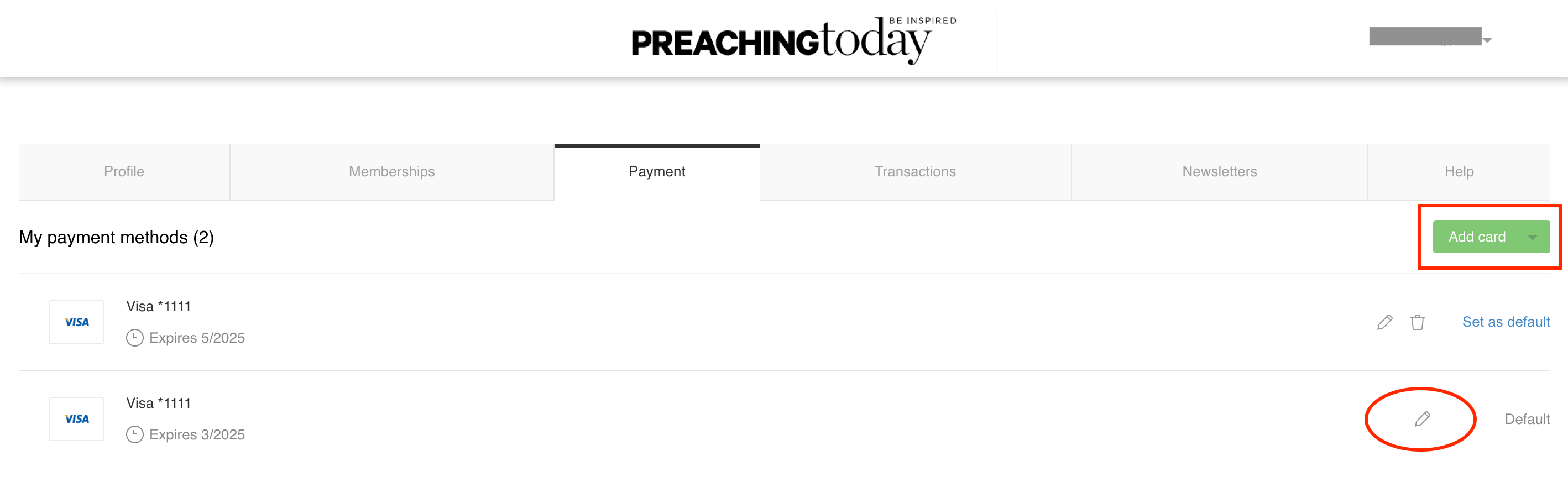
Task: Open the Help tab
Action: click(x=1459, y=171)
